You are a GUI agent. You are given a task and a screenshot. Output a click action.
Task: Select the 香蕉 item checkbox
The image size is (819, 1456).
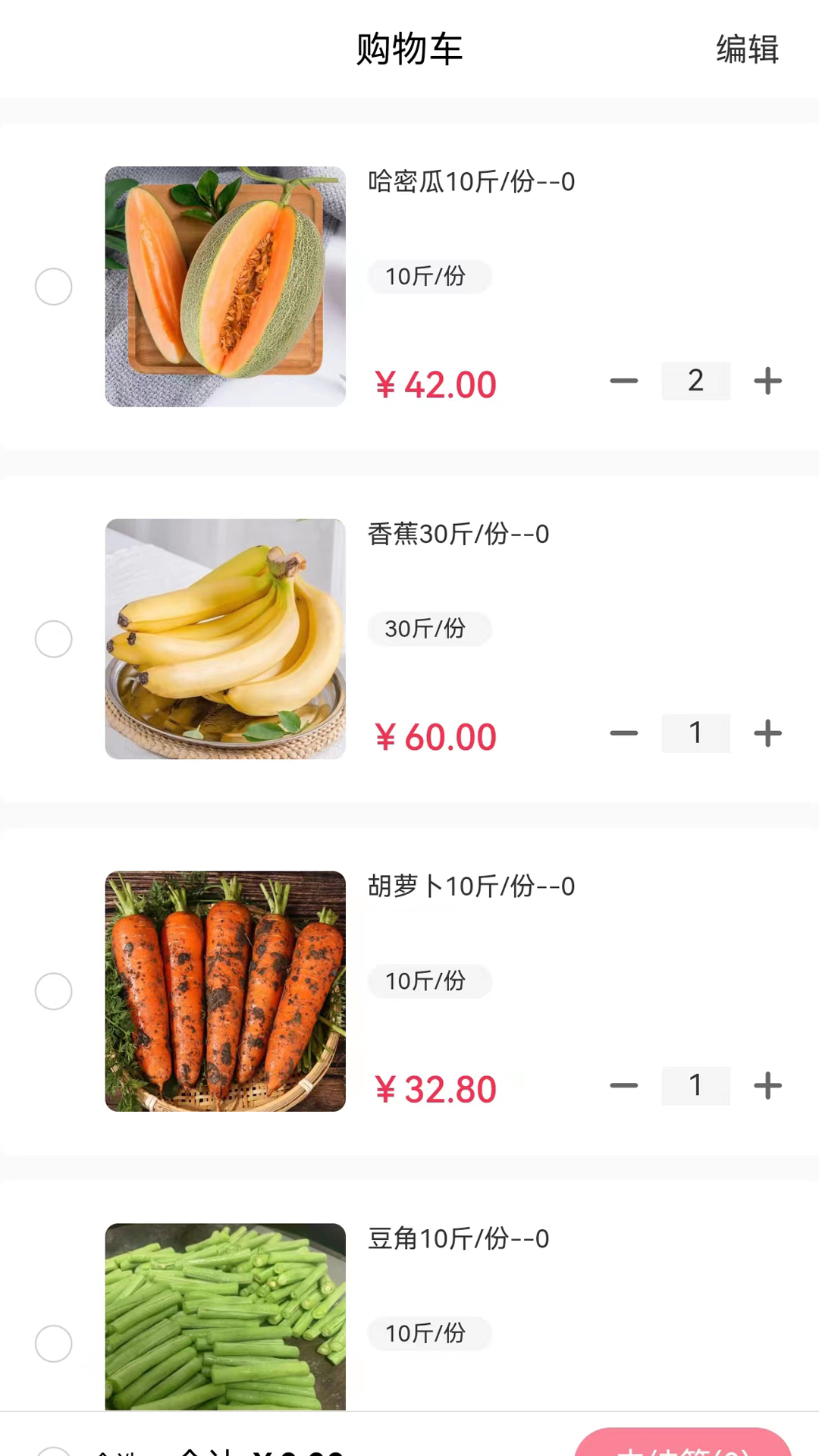(53, 639)
